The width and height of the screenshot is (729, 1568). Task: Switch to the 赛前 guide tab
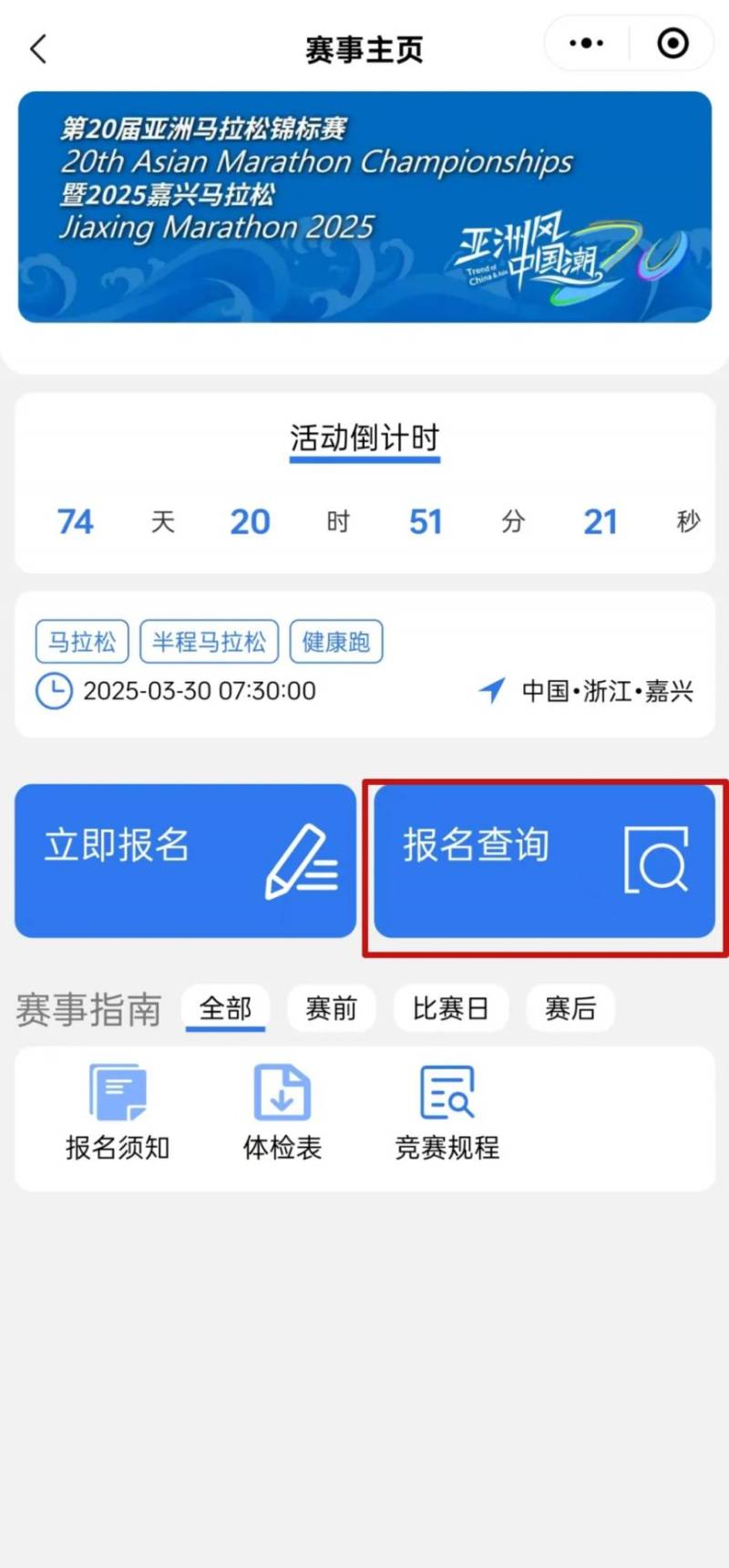[332, 1008]
